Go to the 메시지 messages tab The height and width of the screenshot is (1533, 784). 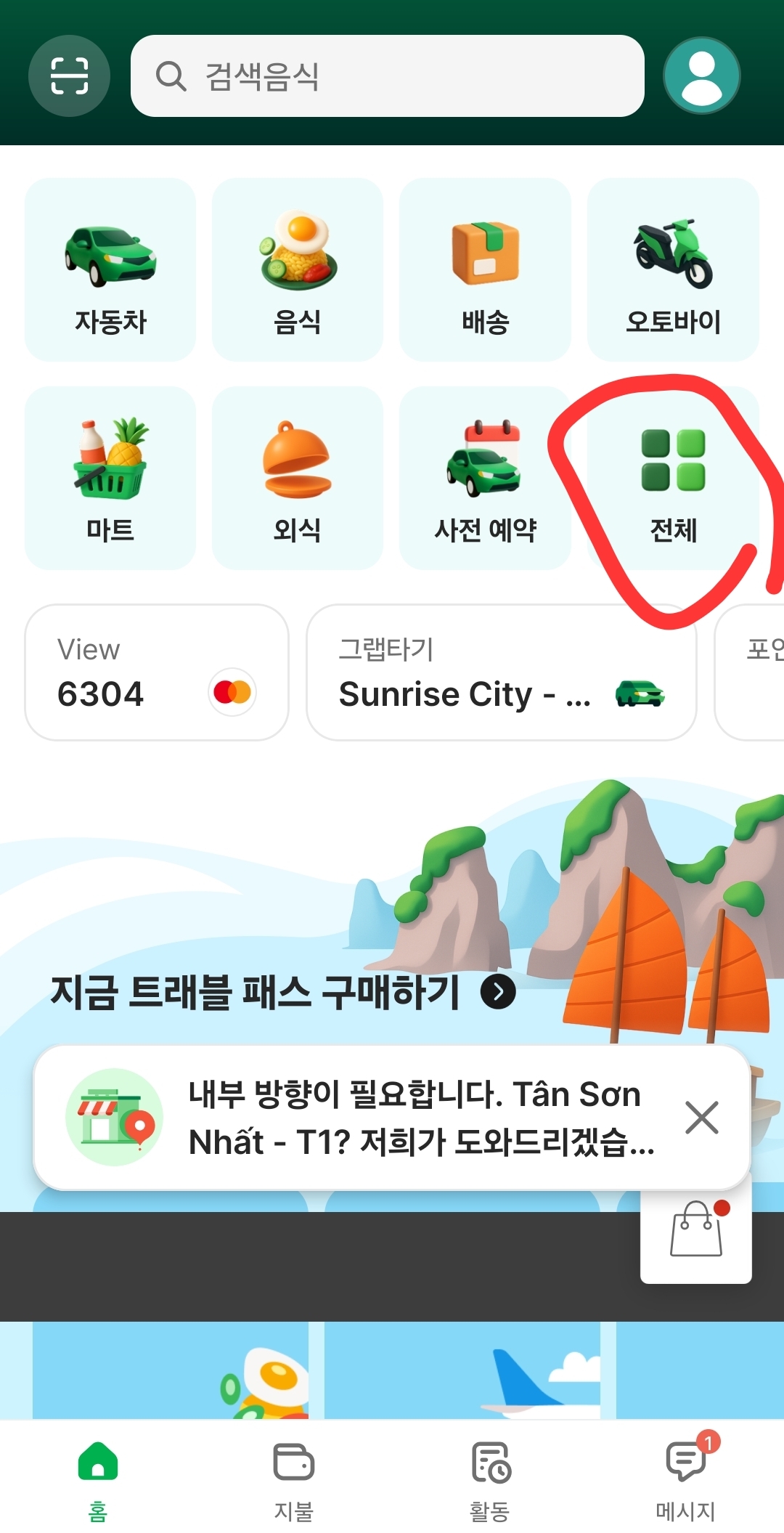685,1479
